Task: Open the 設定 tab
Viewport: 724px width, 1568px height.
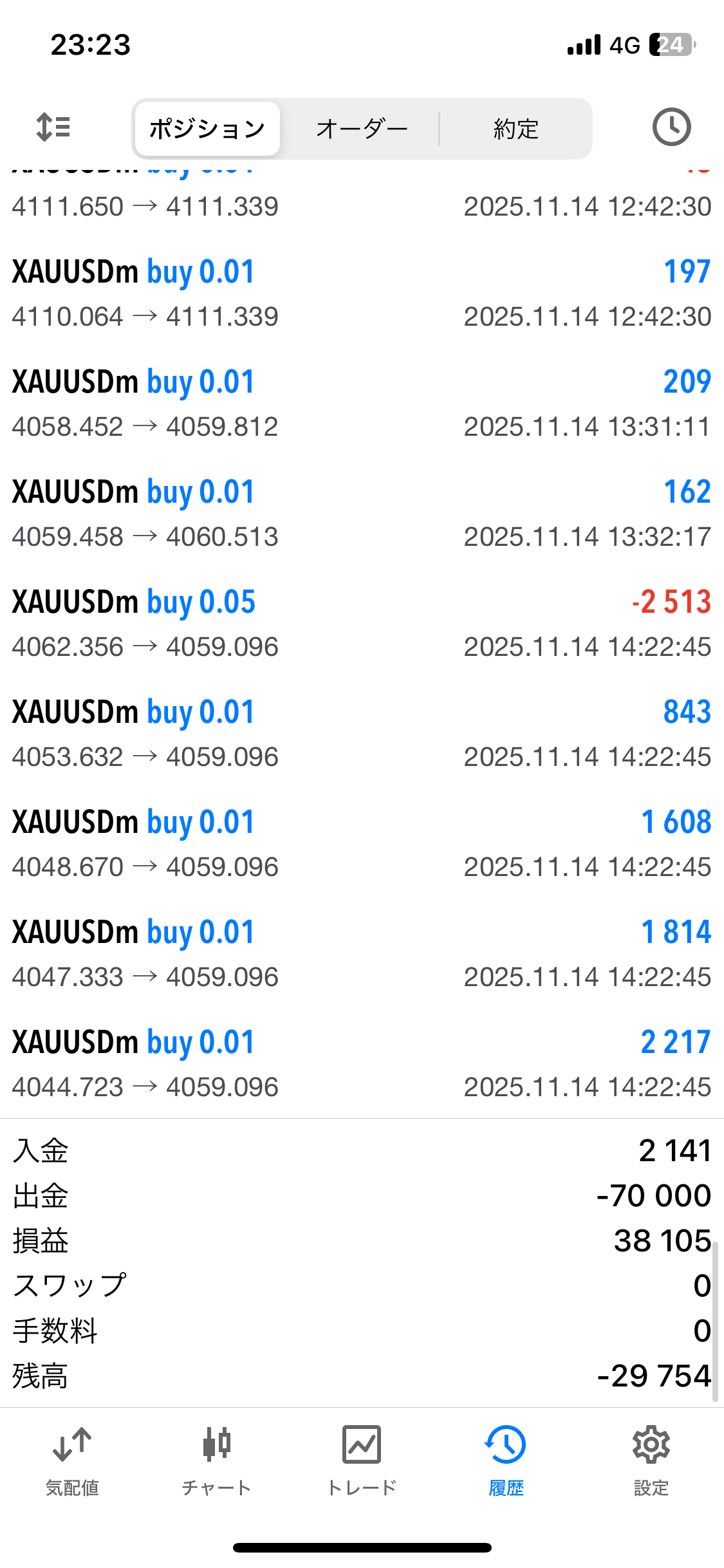Action: 651,1459
